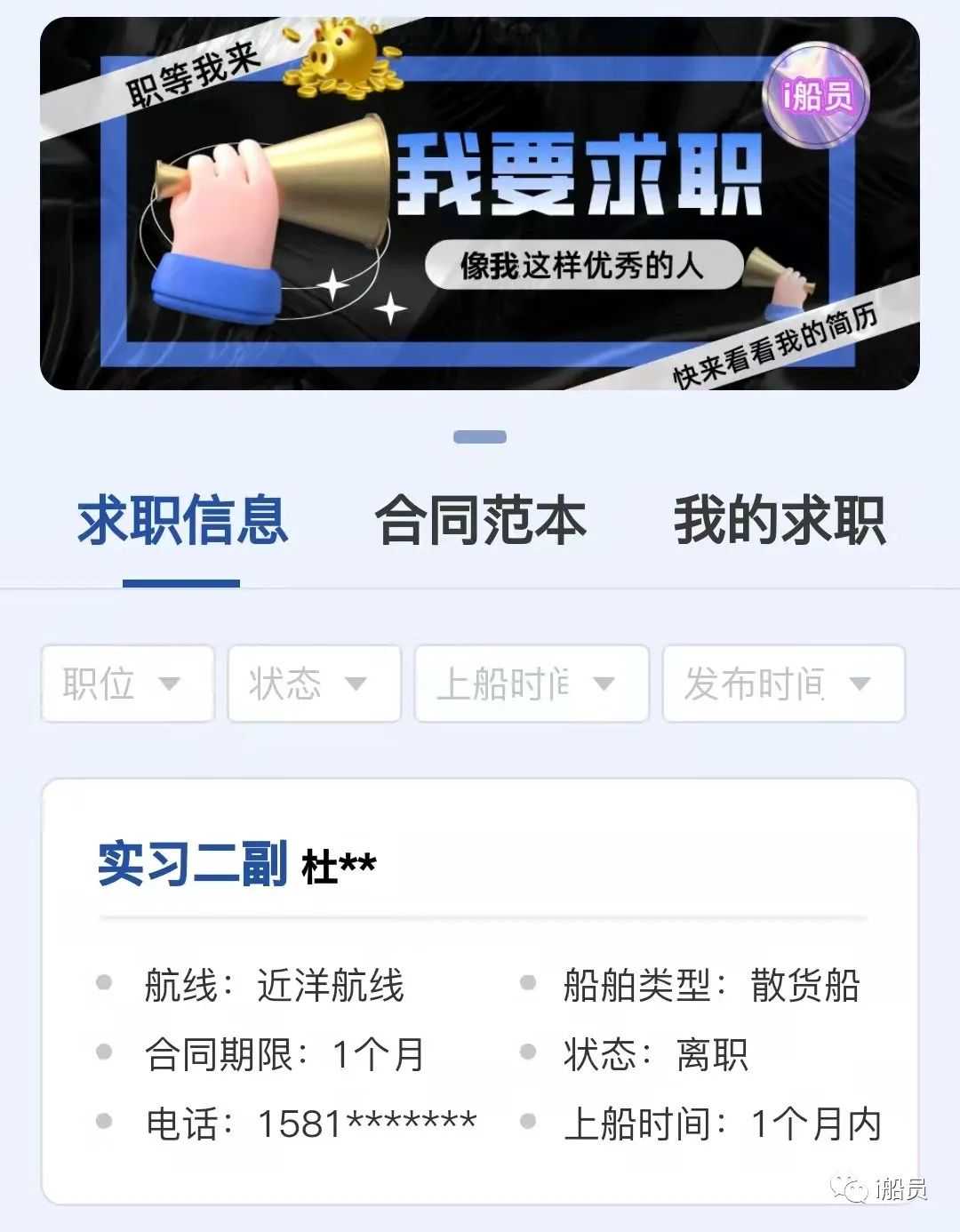Select the 求职信息 tab
This screenshot has width=960, height=1232.
182,520
